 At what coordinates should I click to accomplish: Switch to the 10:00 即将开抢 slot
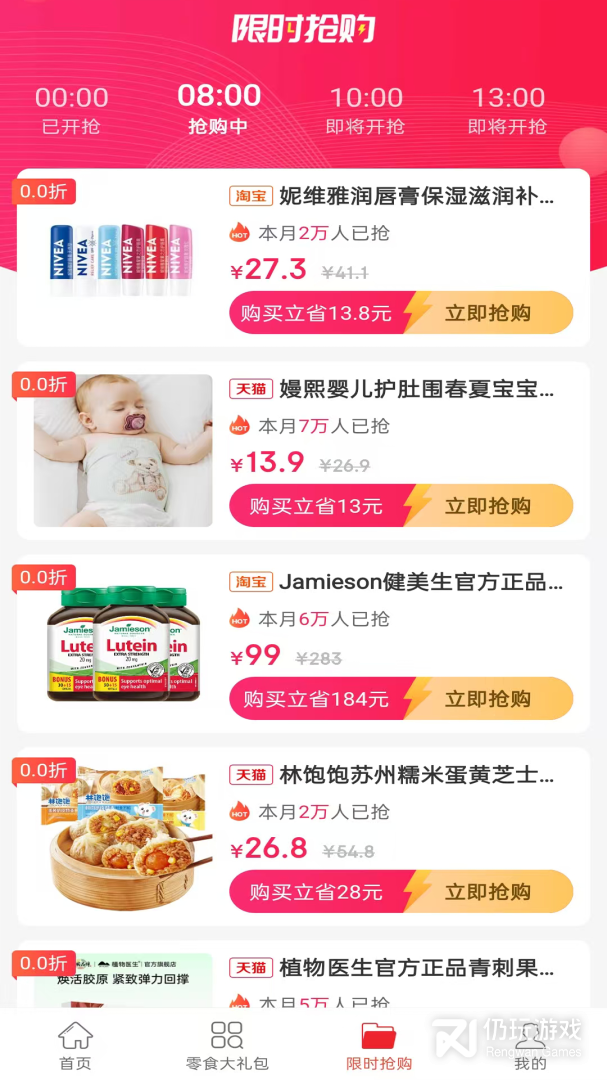[366, 110]
